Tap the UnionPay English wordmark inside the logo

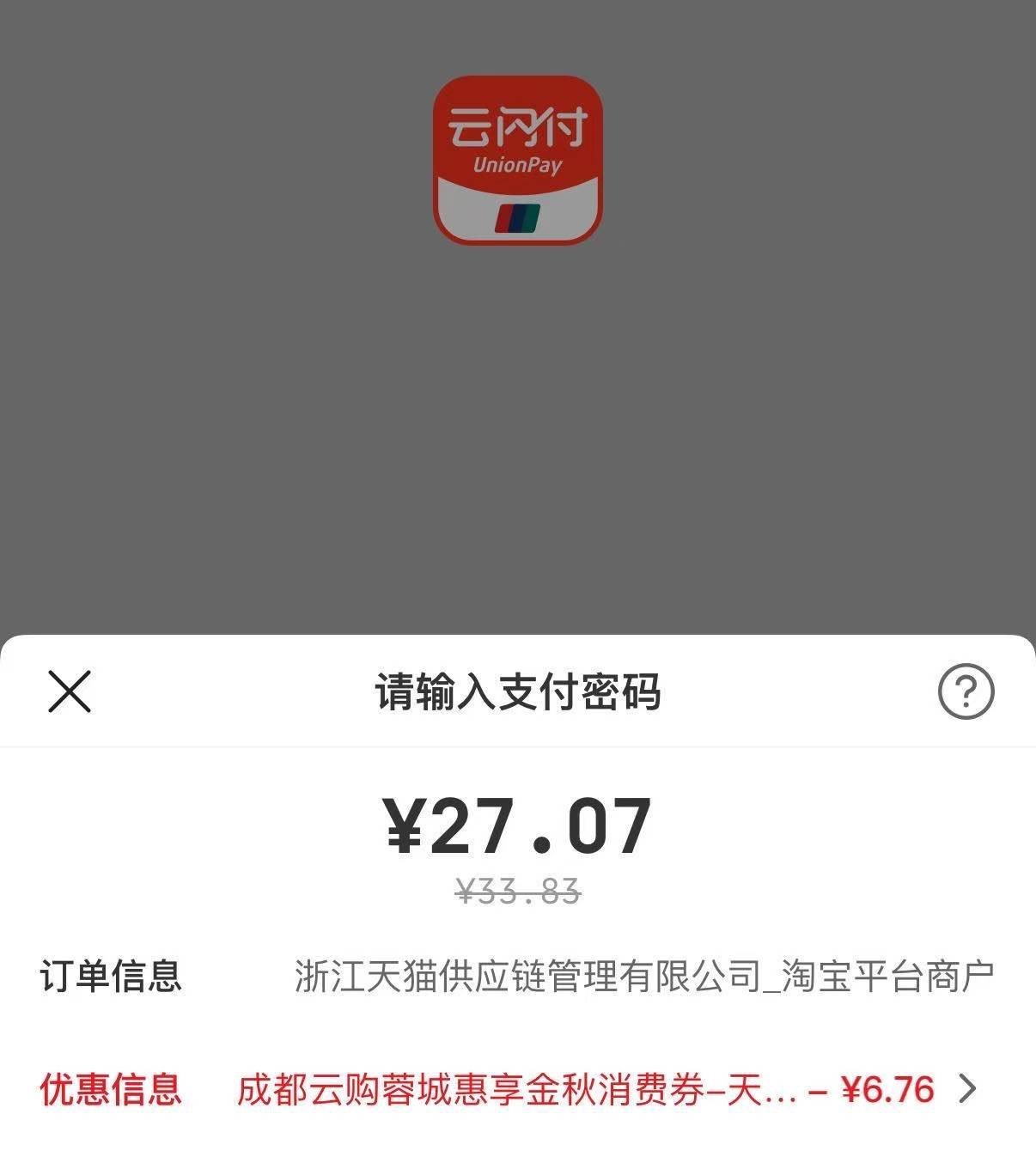(519, 163)
